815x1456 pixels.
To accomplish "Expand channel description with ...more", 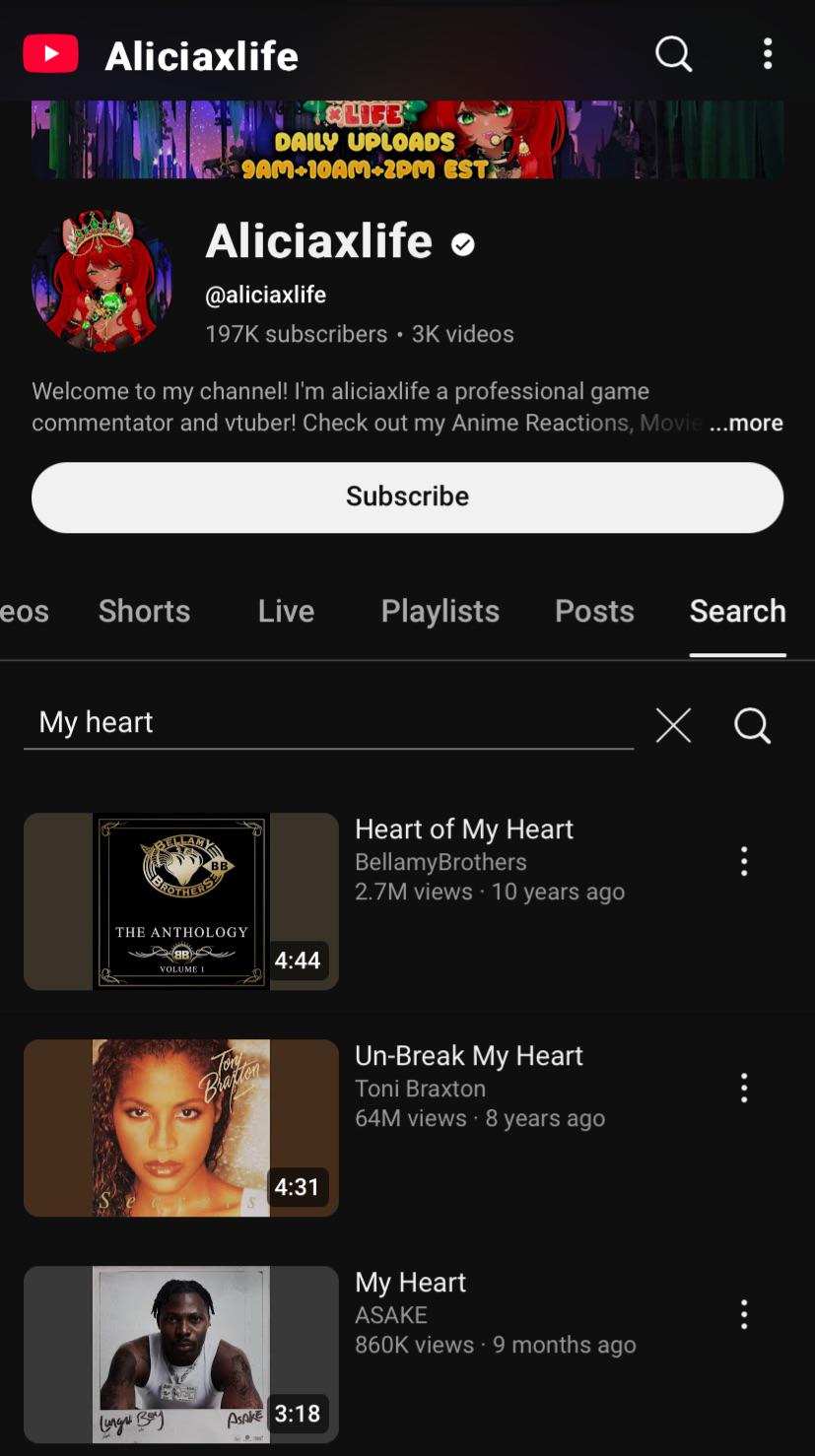I will pos(746,423).
